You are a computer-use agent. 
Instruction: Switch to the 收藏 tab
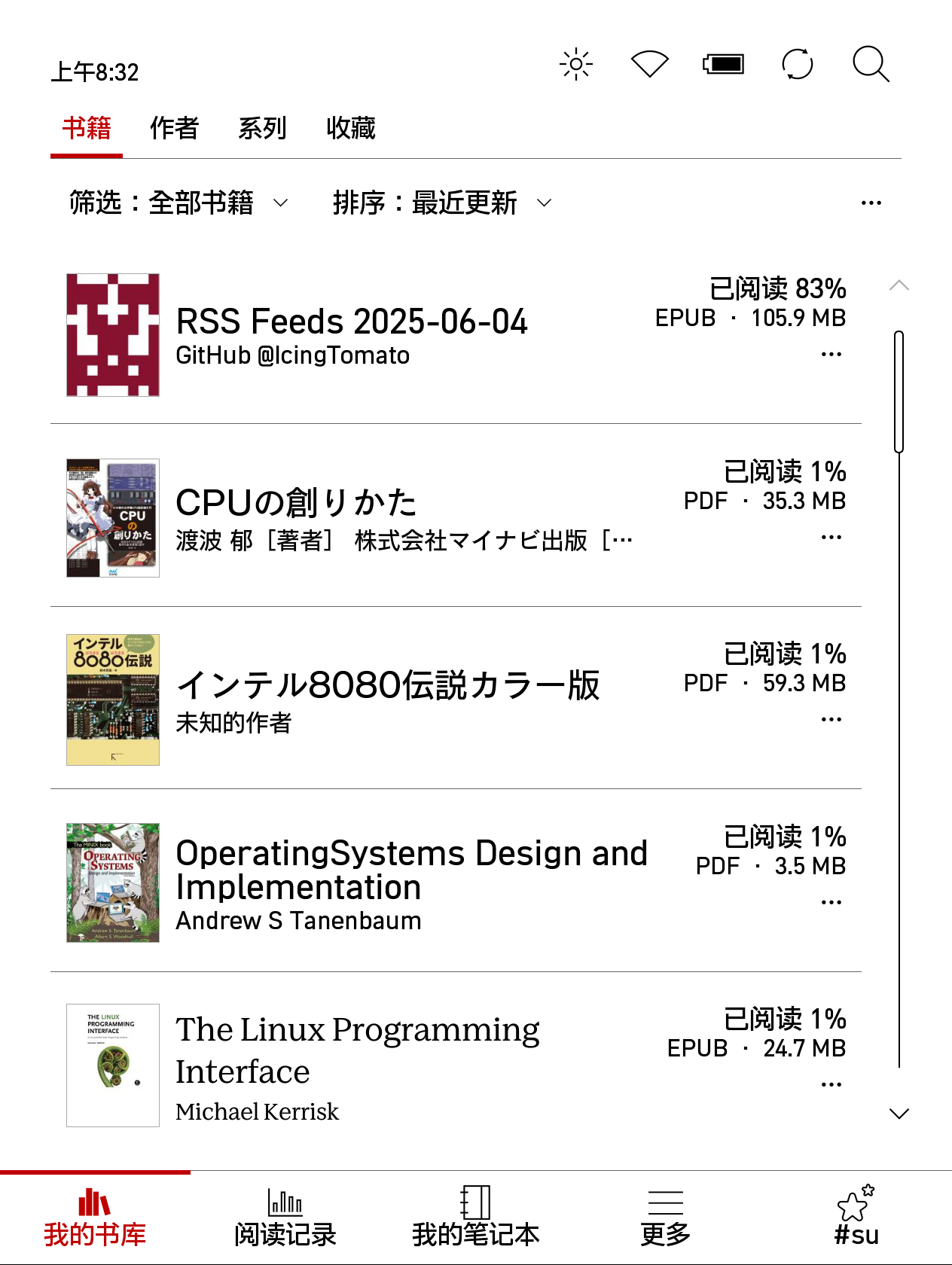(351, 129)
